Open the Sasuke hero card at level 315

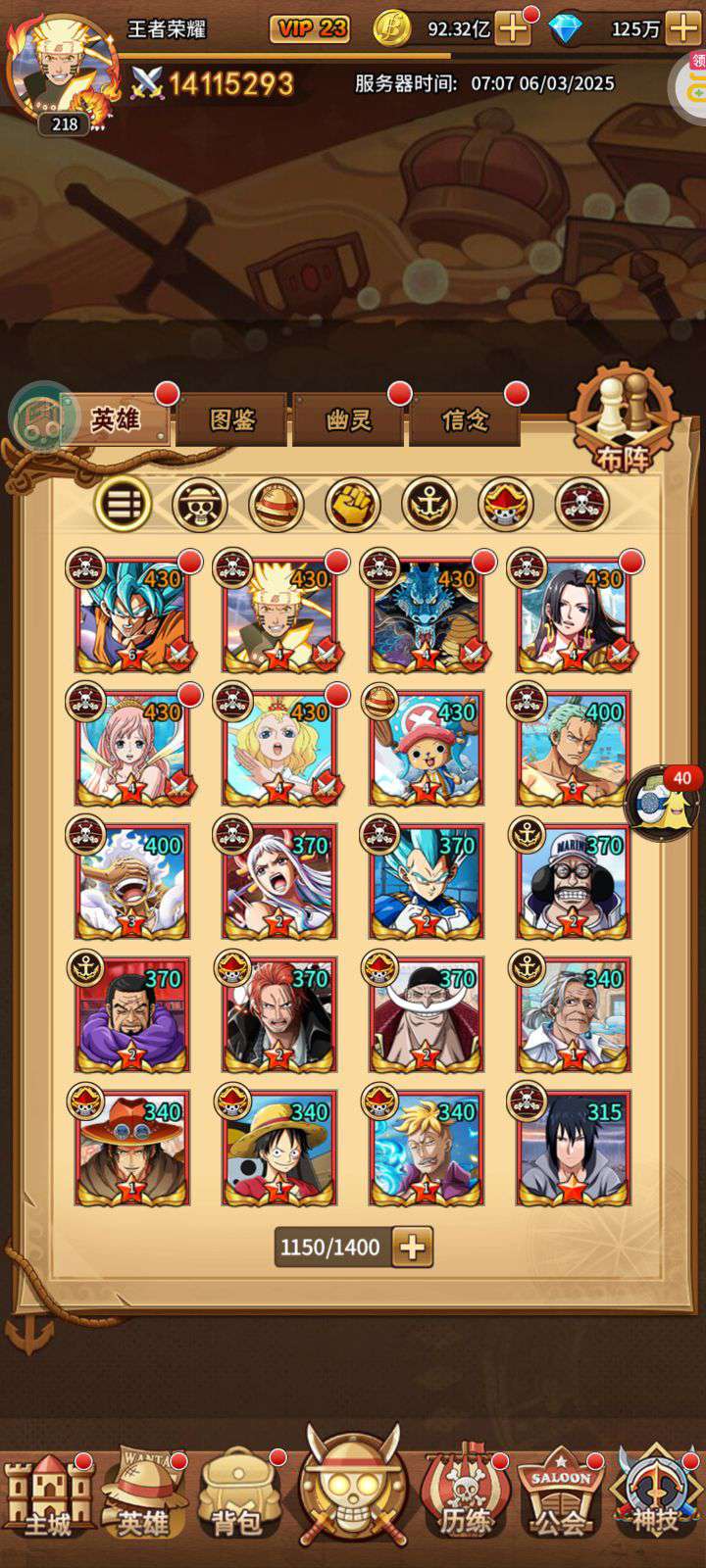pyautogui.click(x=573, y=1147)
